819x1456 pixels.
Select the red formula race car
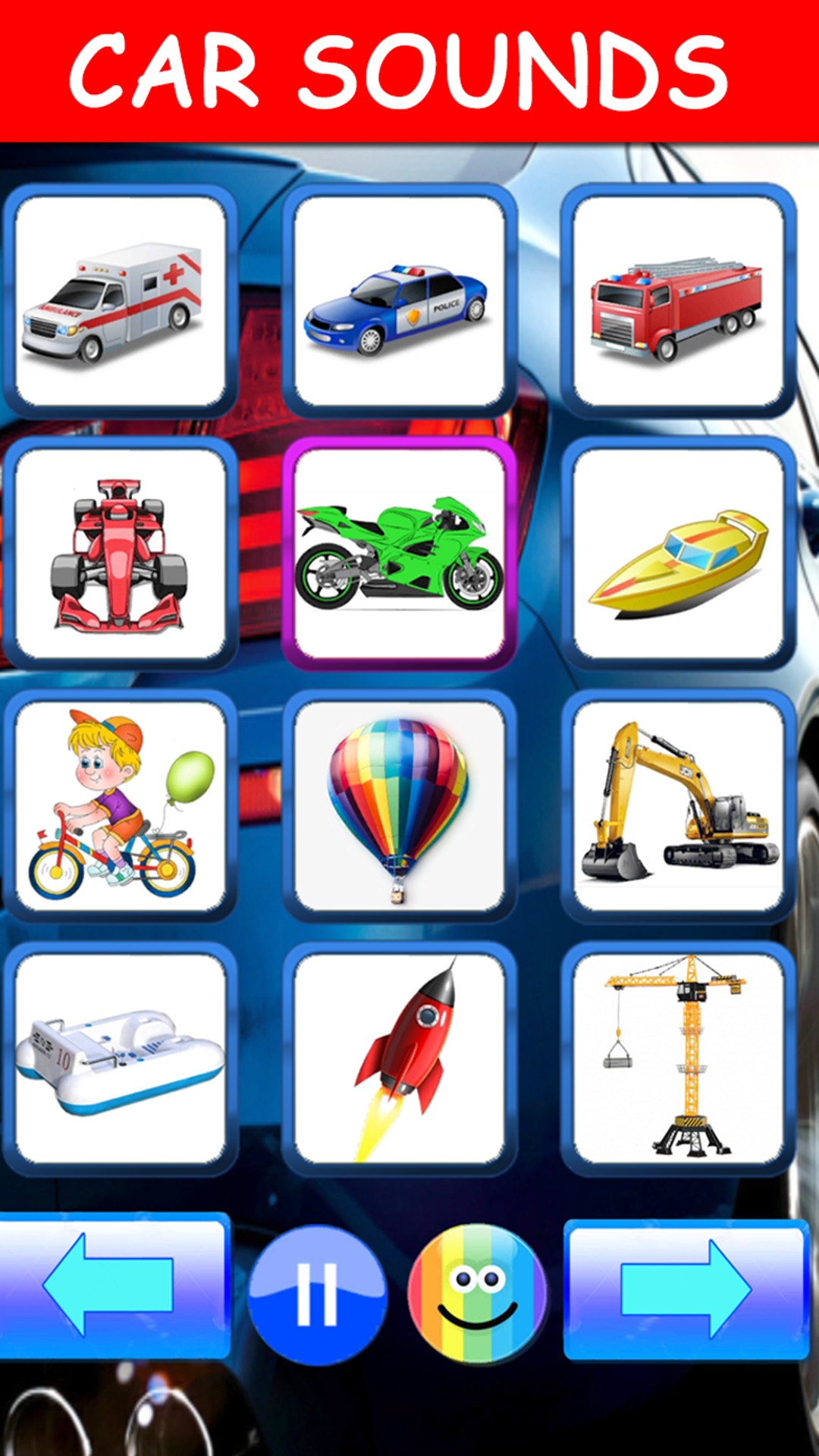point(124,552)
